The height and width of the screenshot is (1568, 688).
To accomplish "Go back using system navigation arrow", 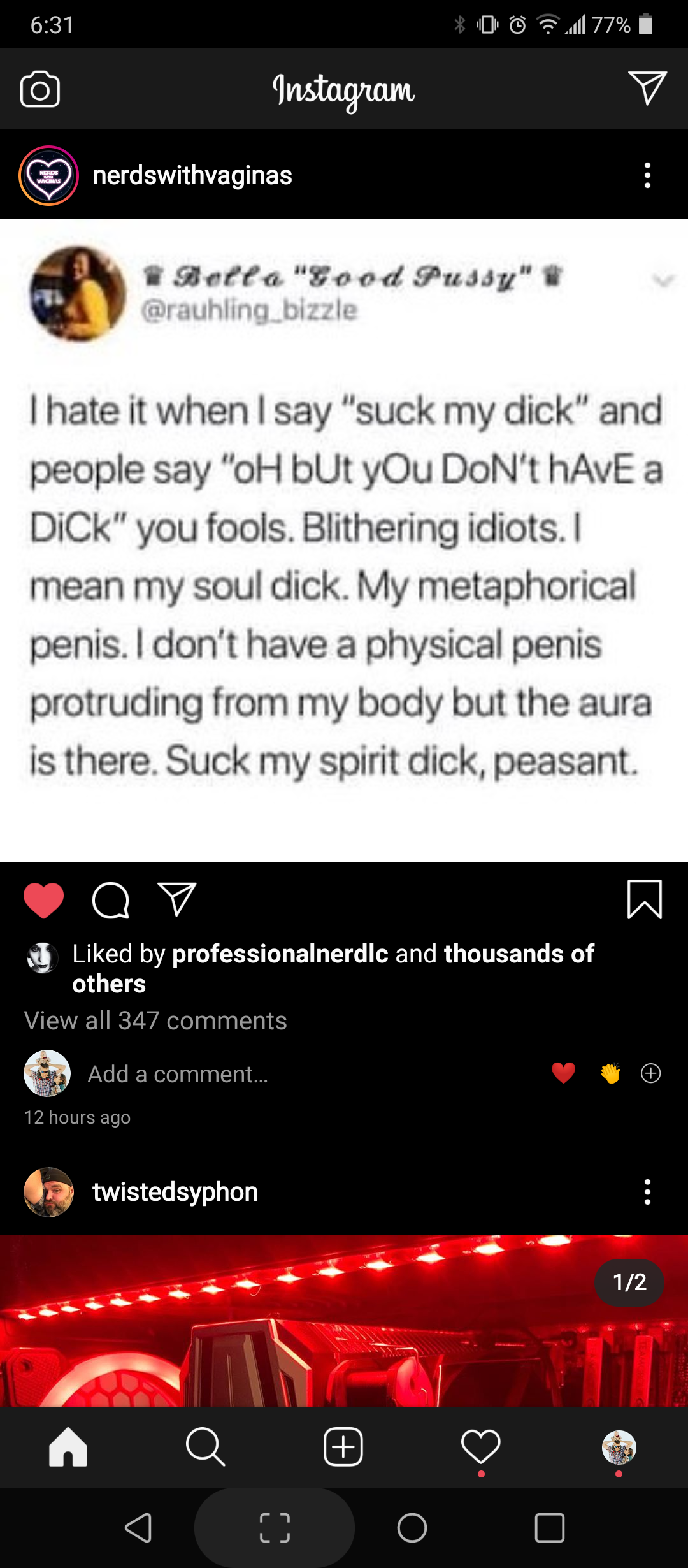I will (x=138, y=1528).
